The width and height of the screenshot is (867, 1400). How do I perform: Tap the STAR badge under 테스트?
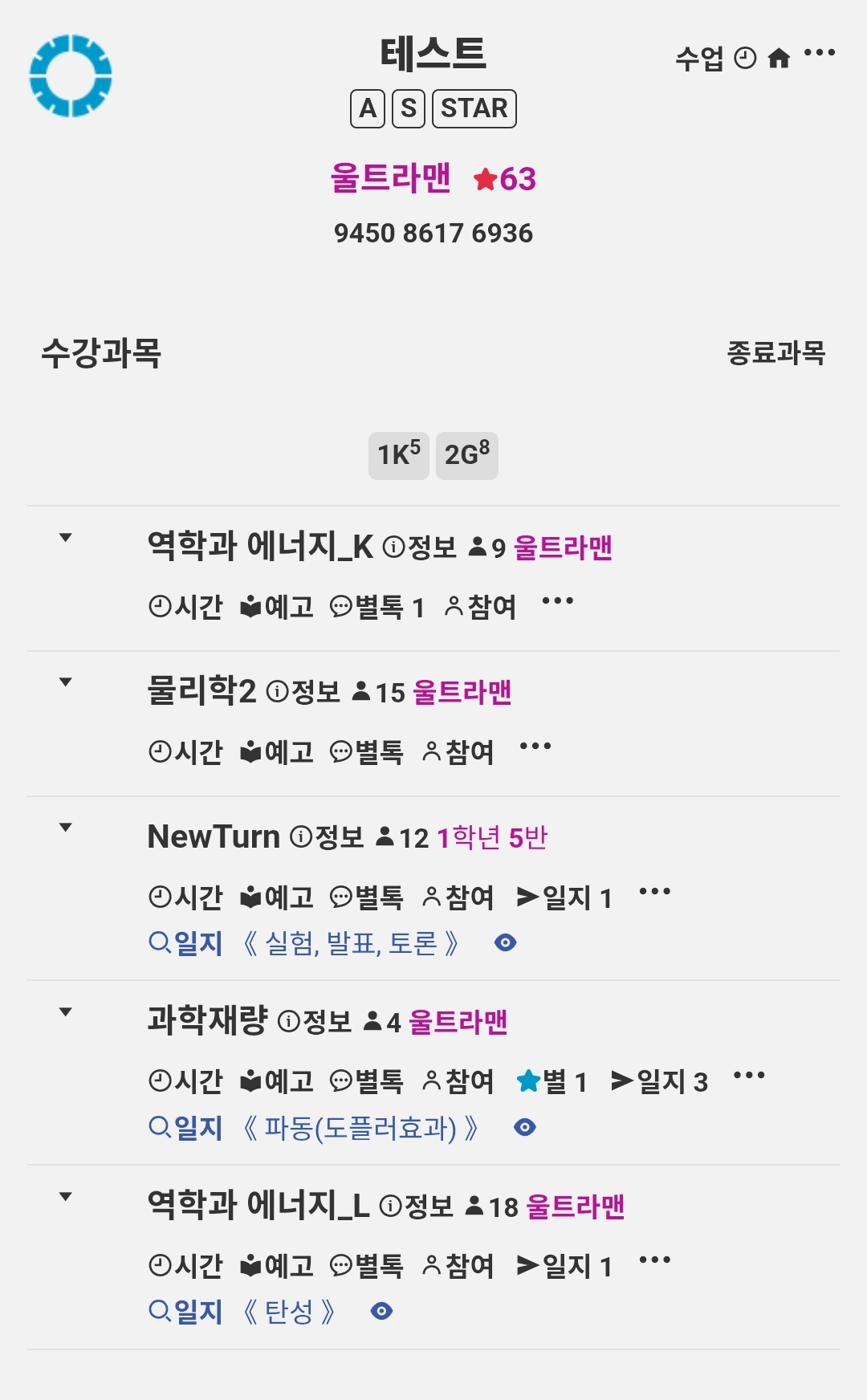pyautogui.click(x=474, y=108)
